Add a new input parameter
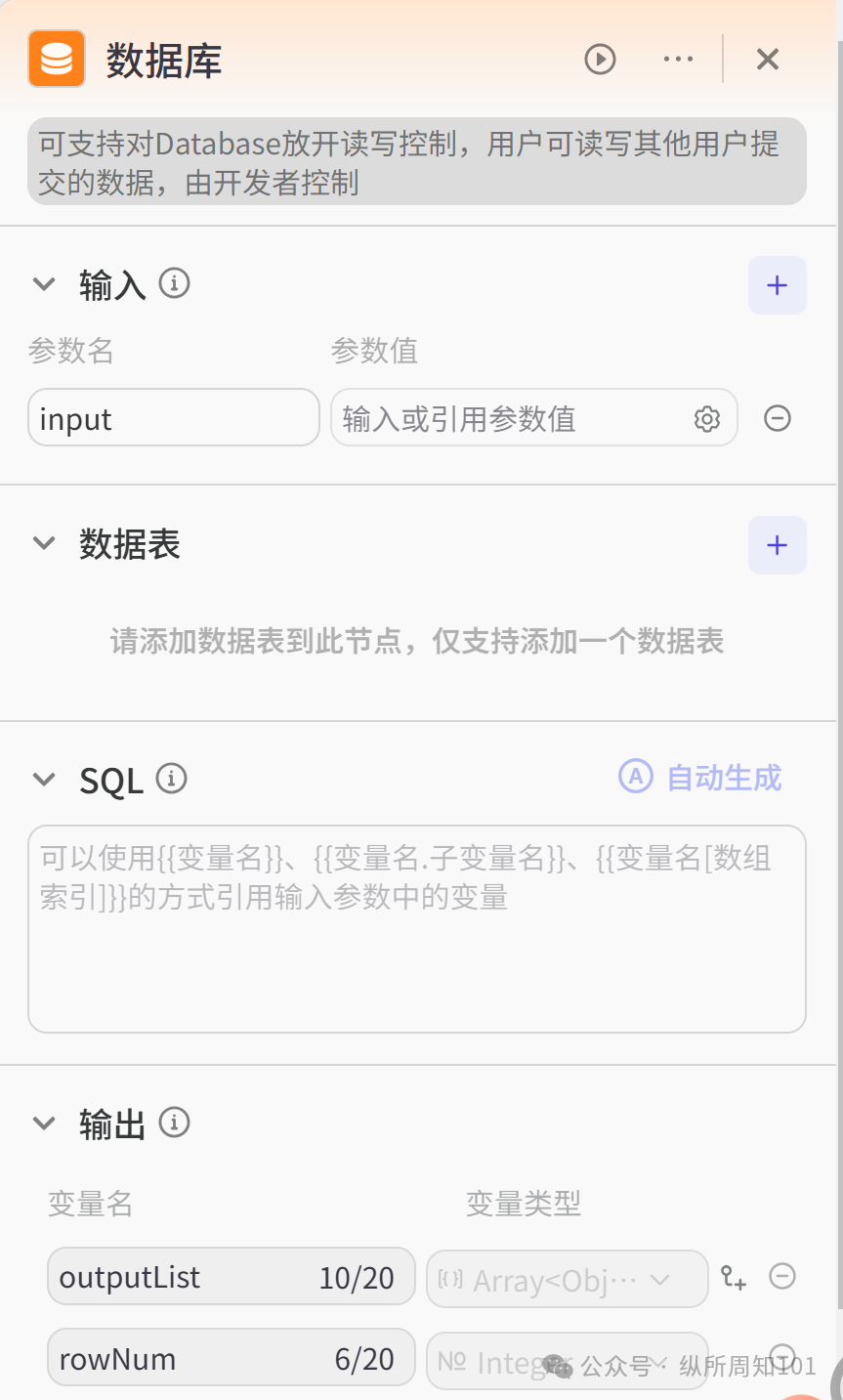The image size is (843, 1400). (x=777, y=285)
